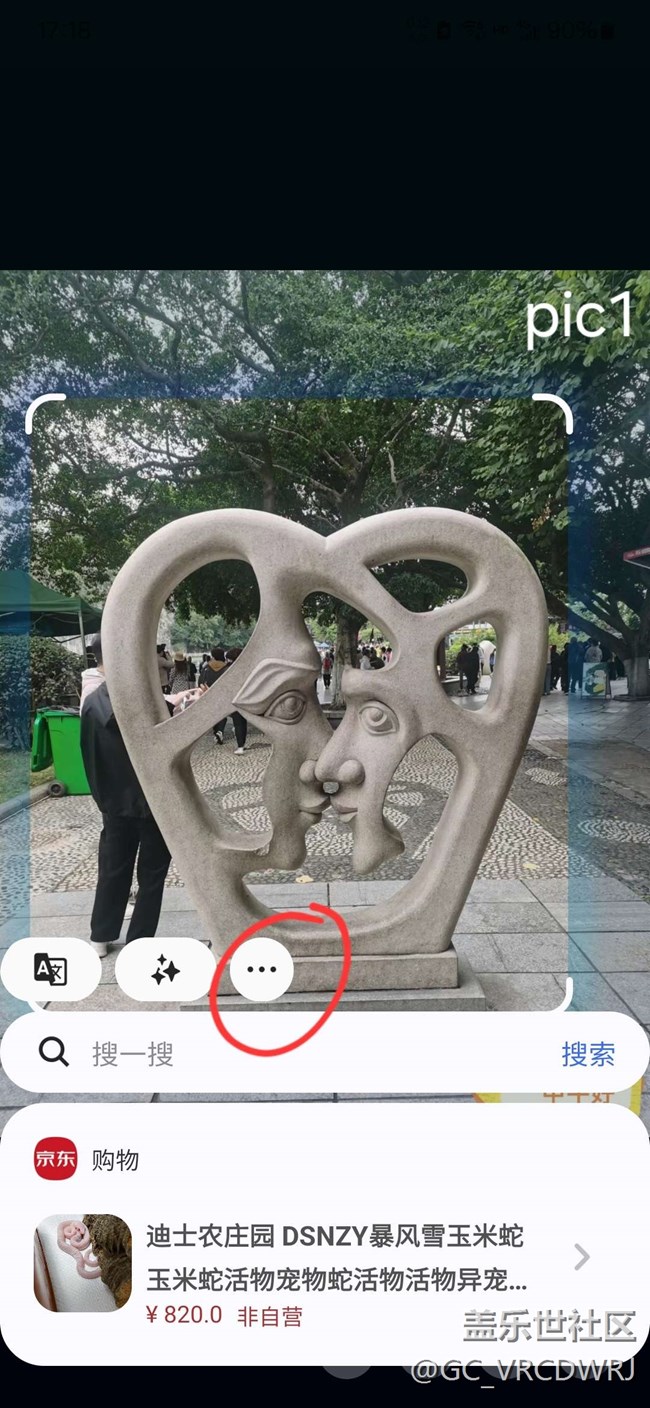Open the AI sparkle chip
This screenshot has height=1408, width=650.
click(165, 970)
